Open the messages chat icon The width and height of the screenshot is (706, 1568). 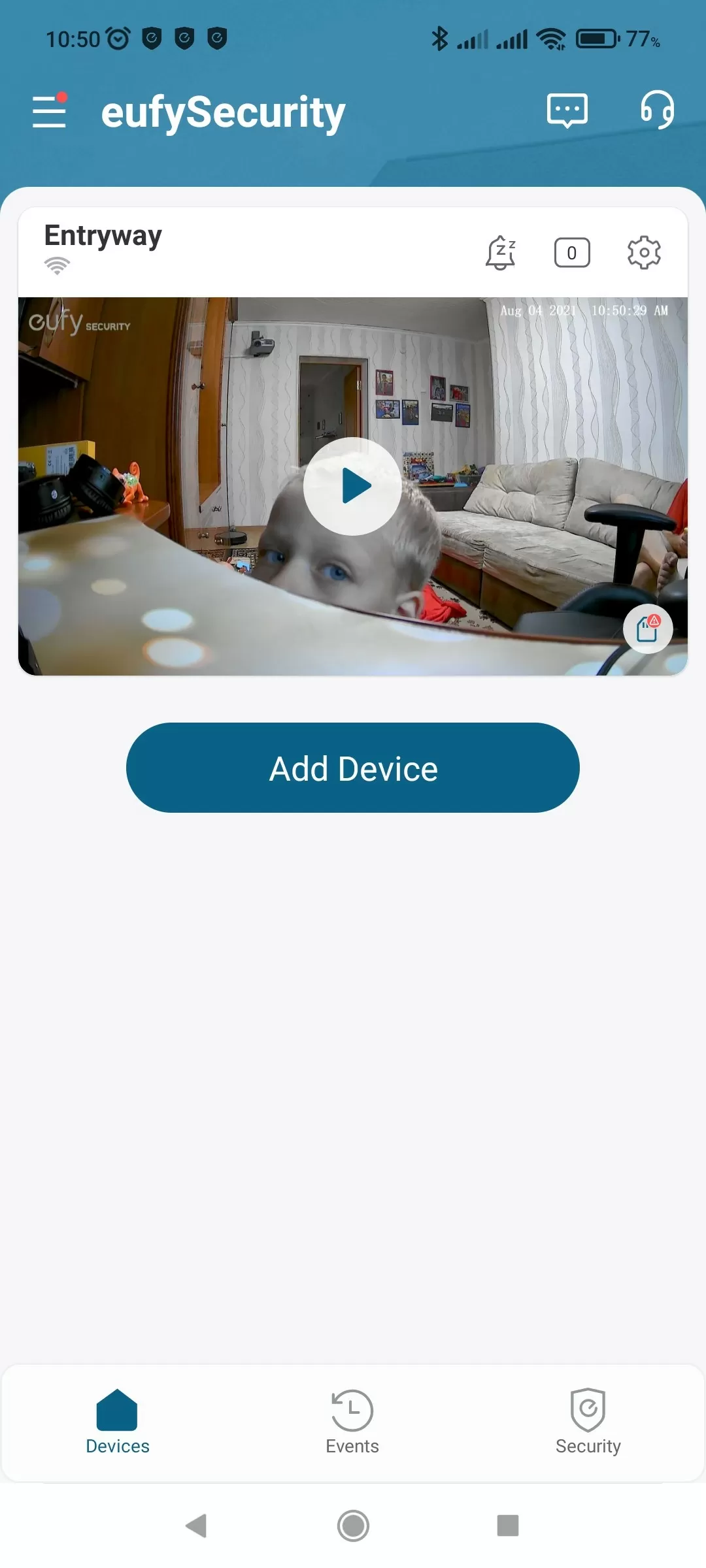coord(567,110)
